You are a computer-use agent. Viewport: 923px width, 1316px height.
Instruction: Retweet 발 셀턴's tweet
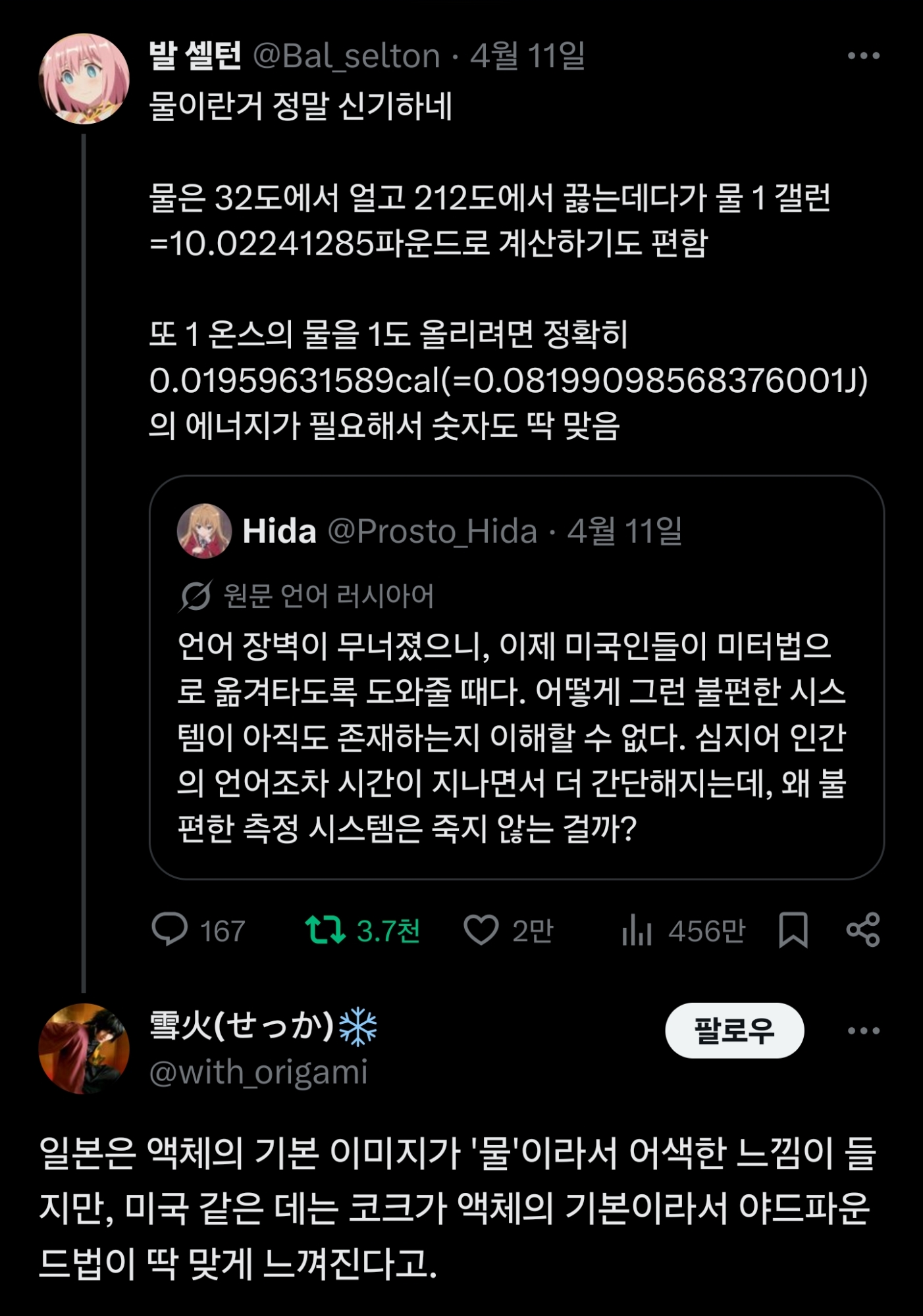(325, 930)
